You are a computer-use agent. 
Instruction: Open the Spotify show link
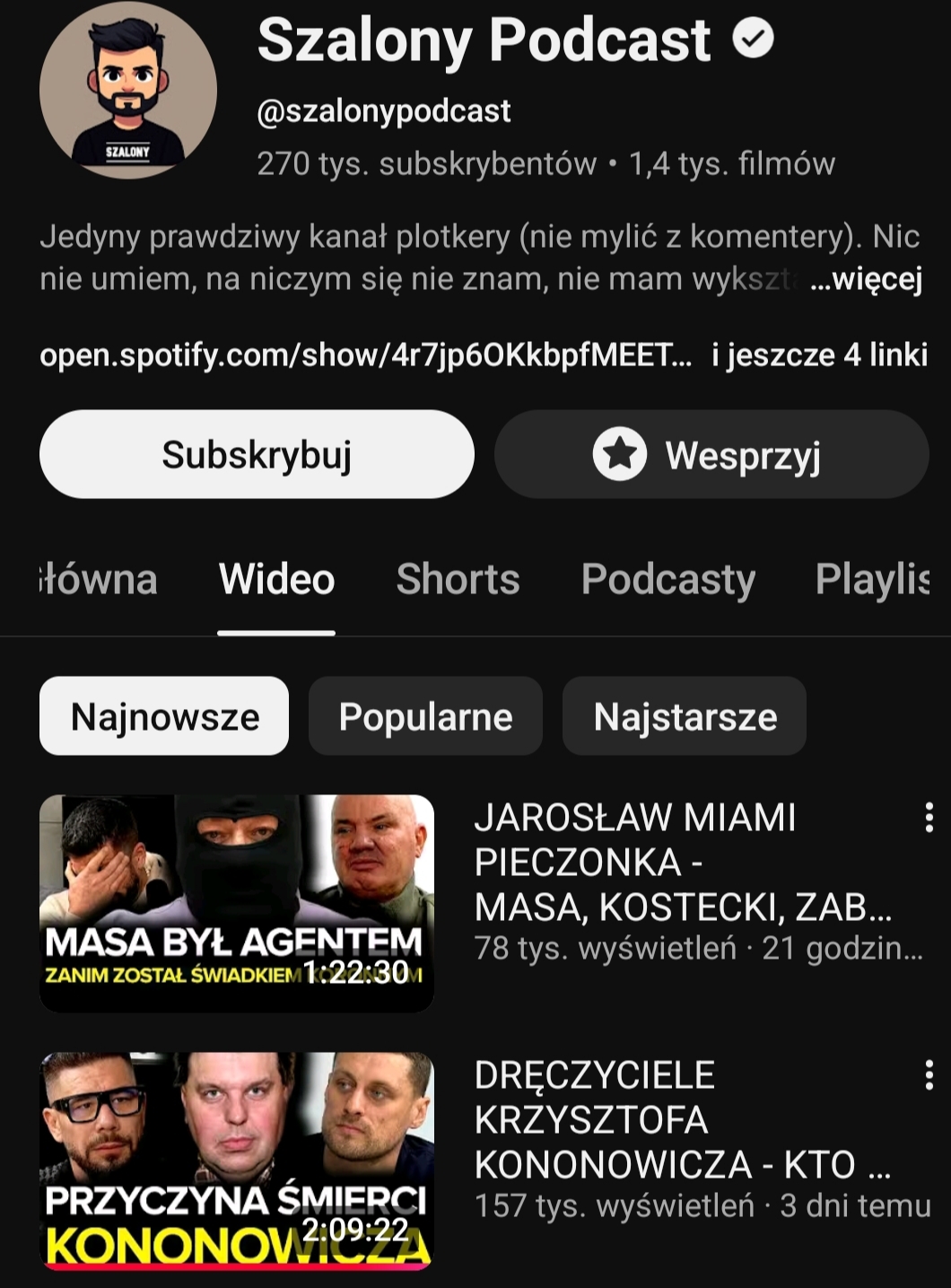[x=366, y=355]
